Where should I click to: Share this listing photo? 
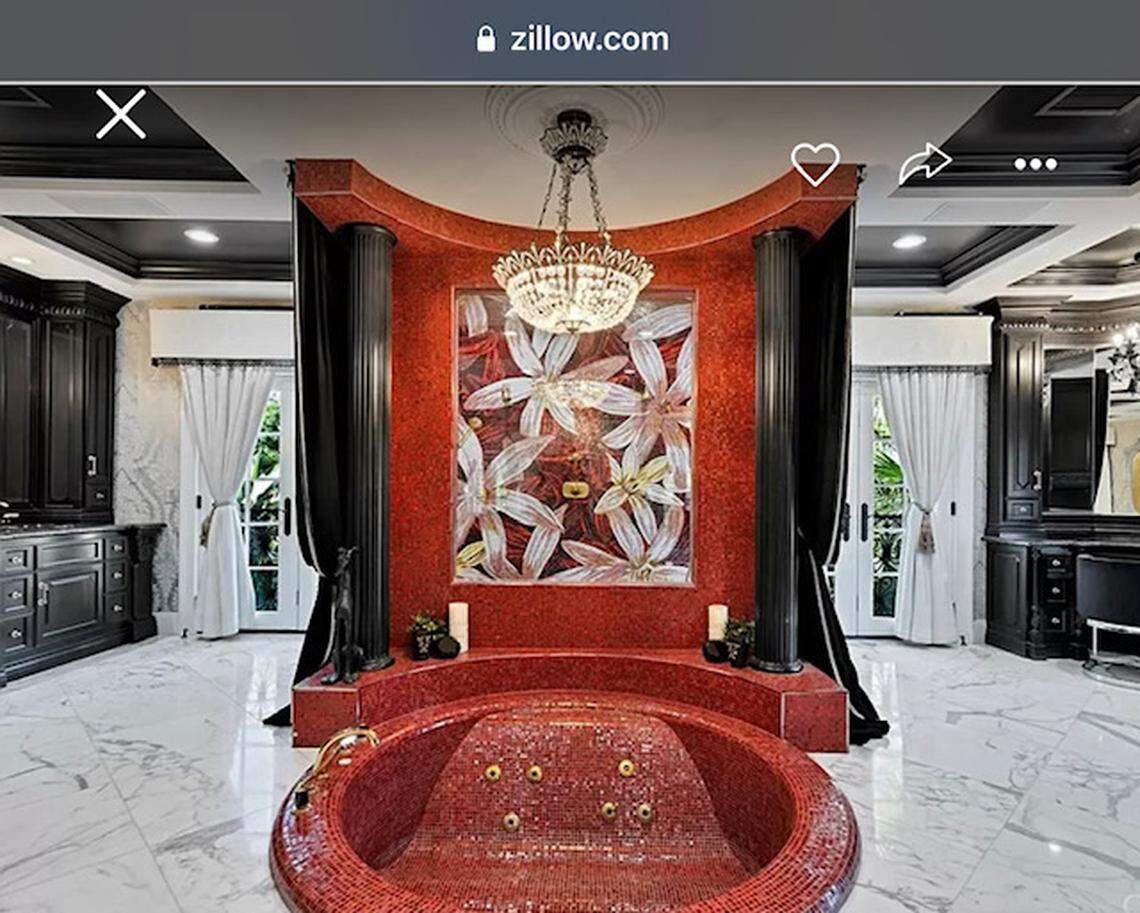coord(924,163)
